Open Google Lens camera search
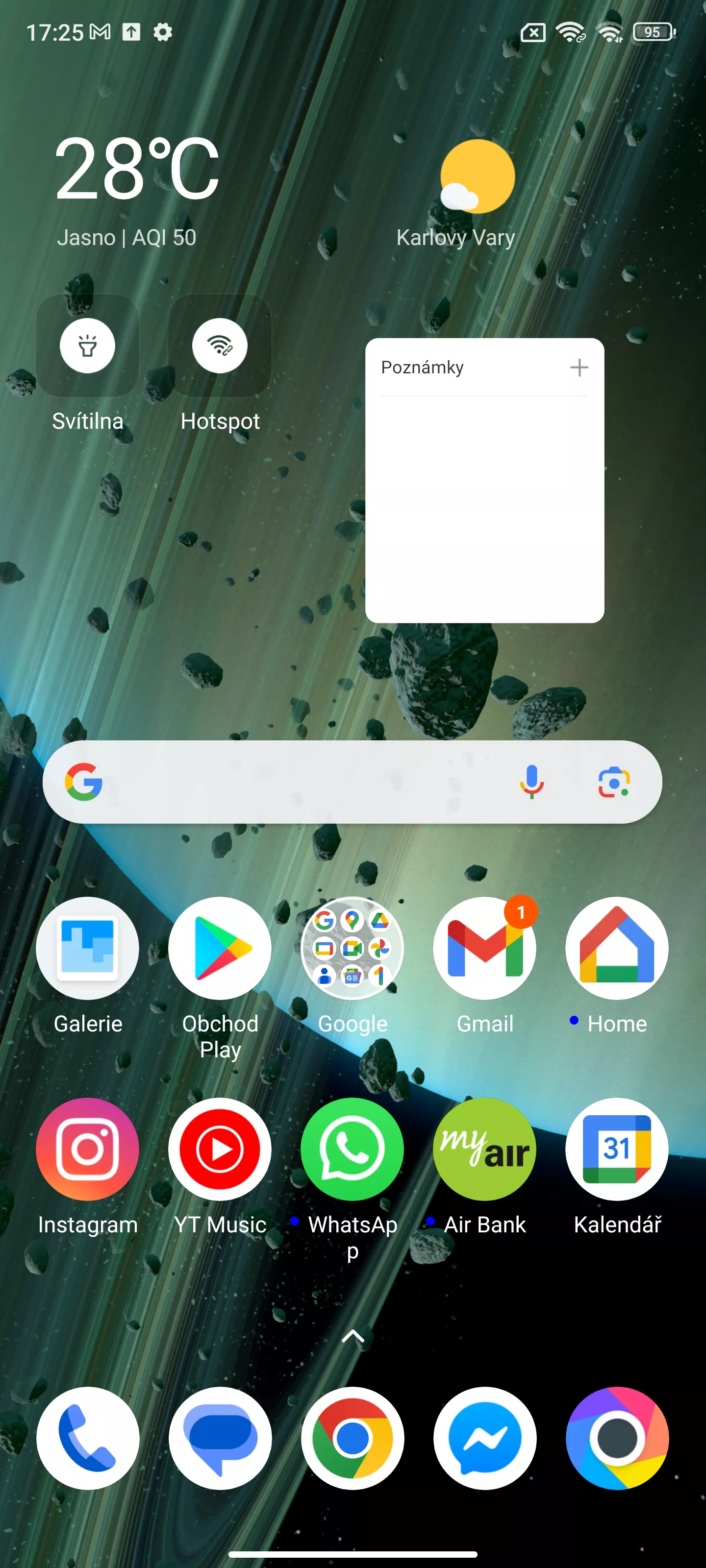This screenshot has width=706, height=1568. 613,782
